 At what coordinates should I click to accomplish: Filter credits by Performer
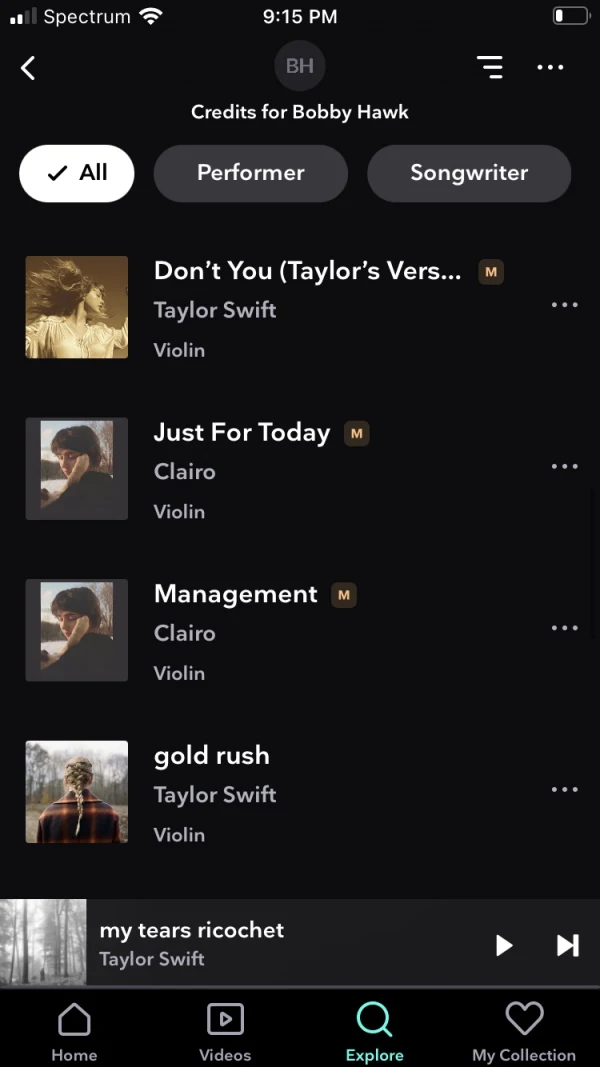pos(250,173)
